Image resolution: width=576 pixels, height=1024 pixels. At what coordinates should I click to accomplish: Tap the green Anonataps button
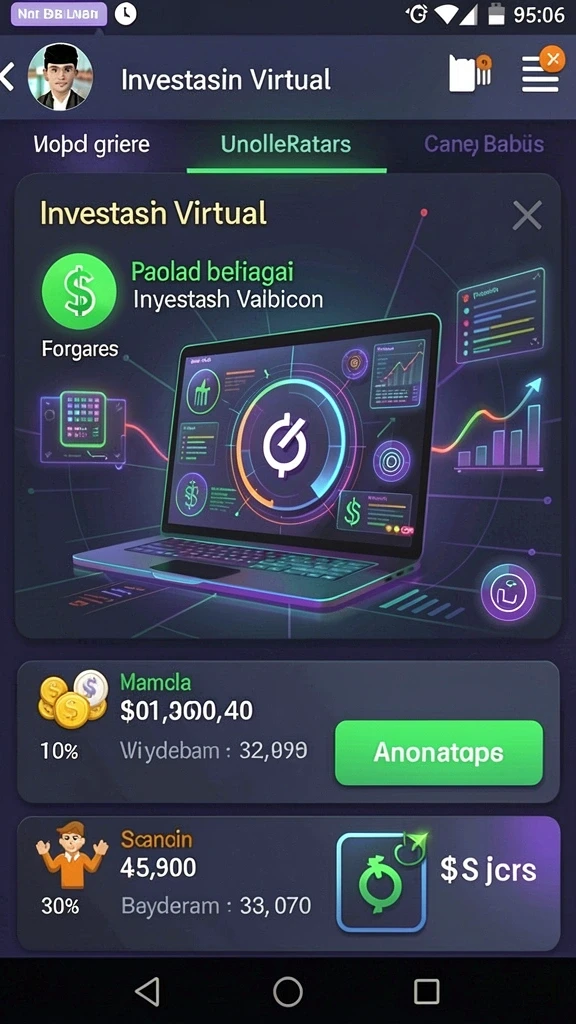click(x=439, y=753)
